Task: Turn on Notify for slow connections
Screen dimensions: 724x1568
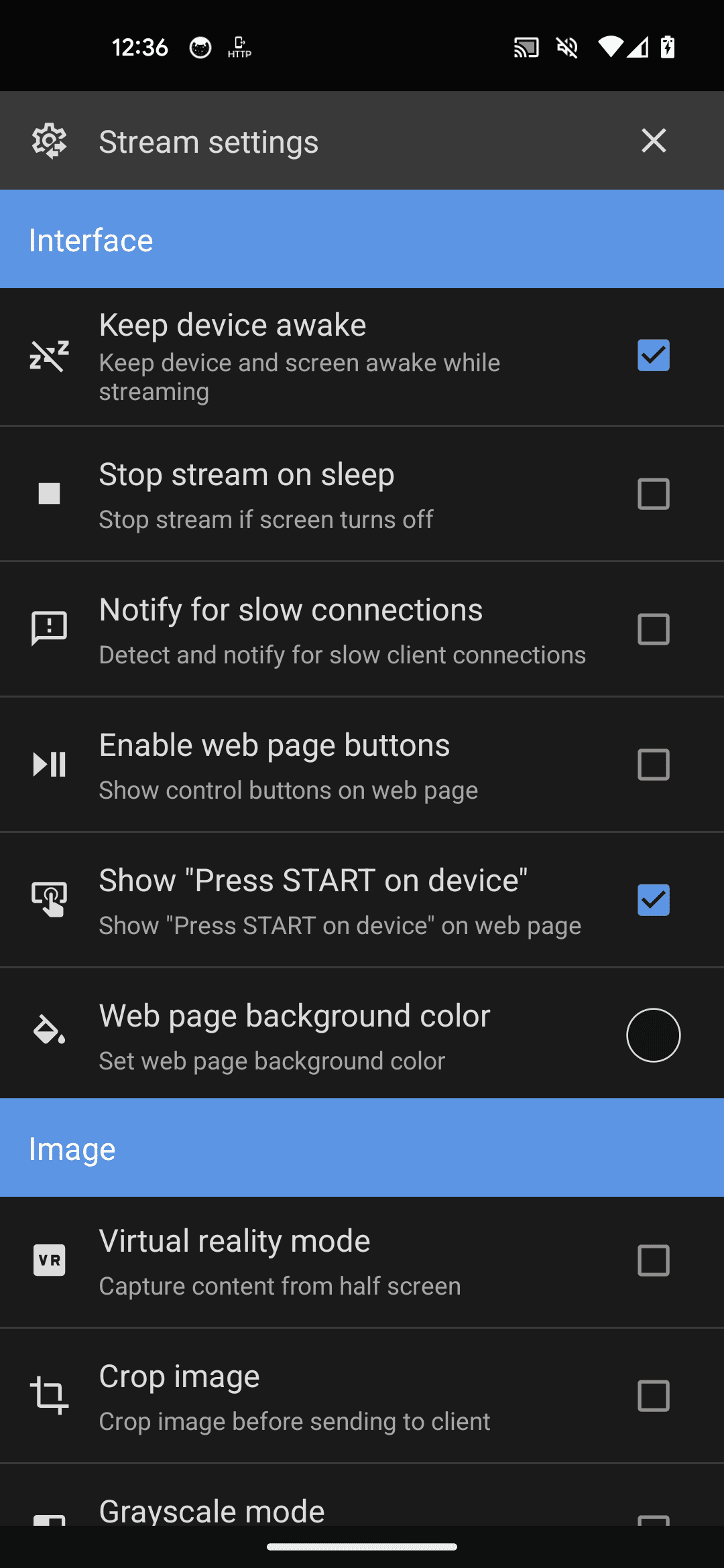Action: [x=654, y=629]
